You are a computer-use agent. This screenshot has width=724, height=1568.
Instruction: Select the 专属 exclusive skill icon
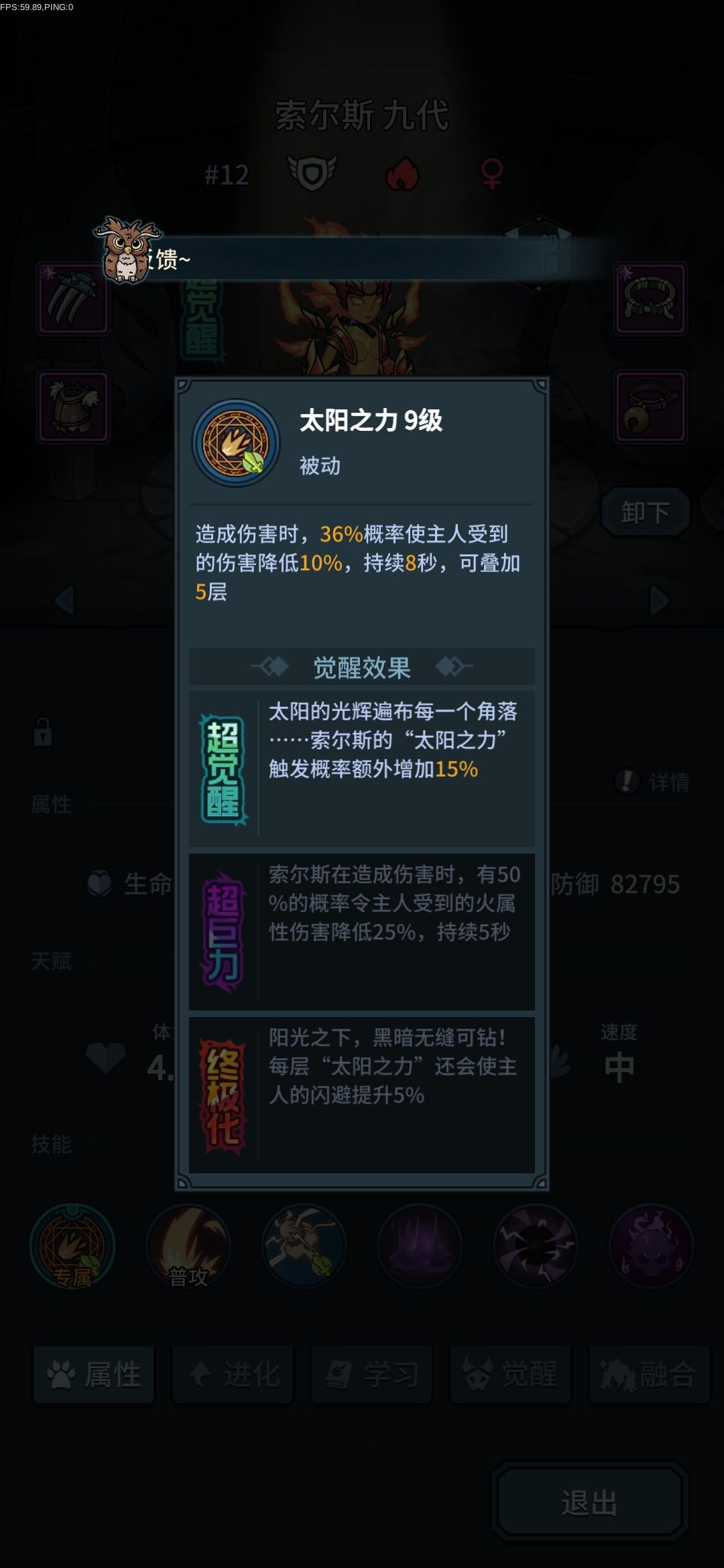(72, 1246)
